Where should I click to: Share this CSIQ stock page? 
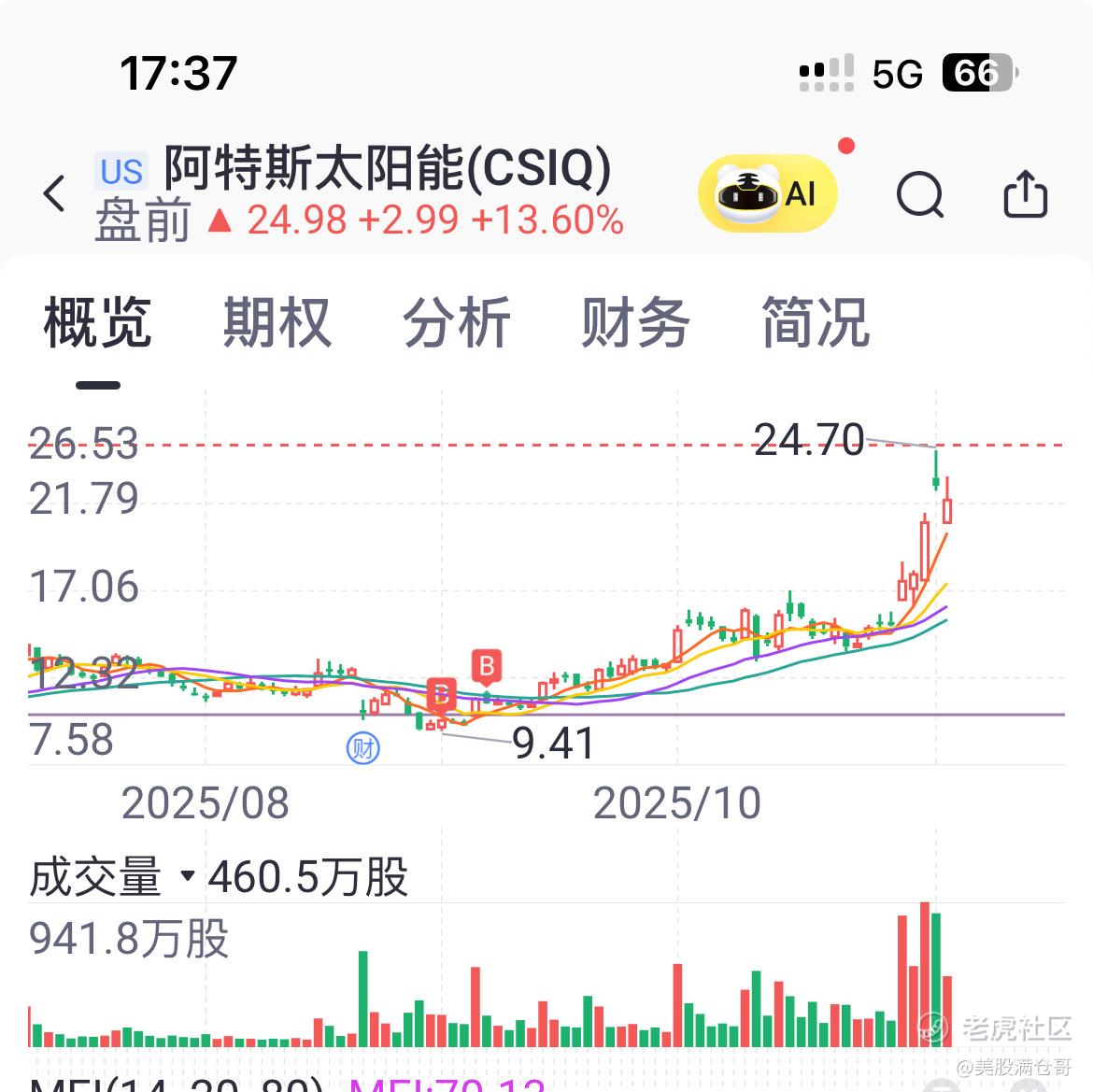[x=1025, y=194]
